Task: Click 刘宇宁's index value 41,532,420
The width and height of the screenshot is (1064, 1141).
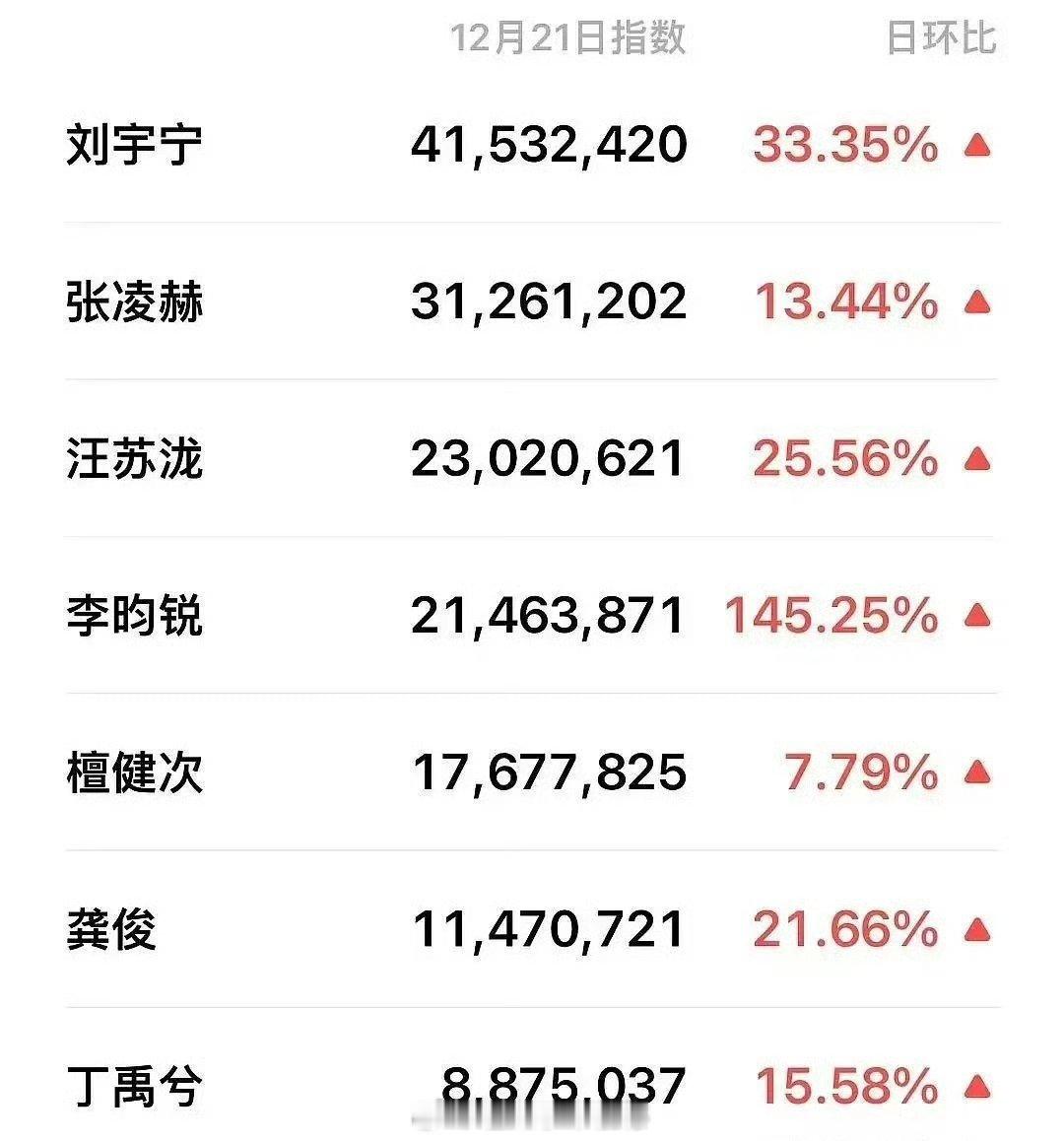Action: (549, 145)
